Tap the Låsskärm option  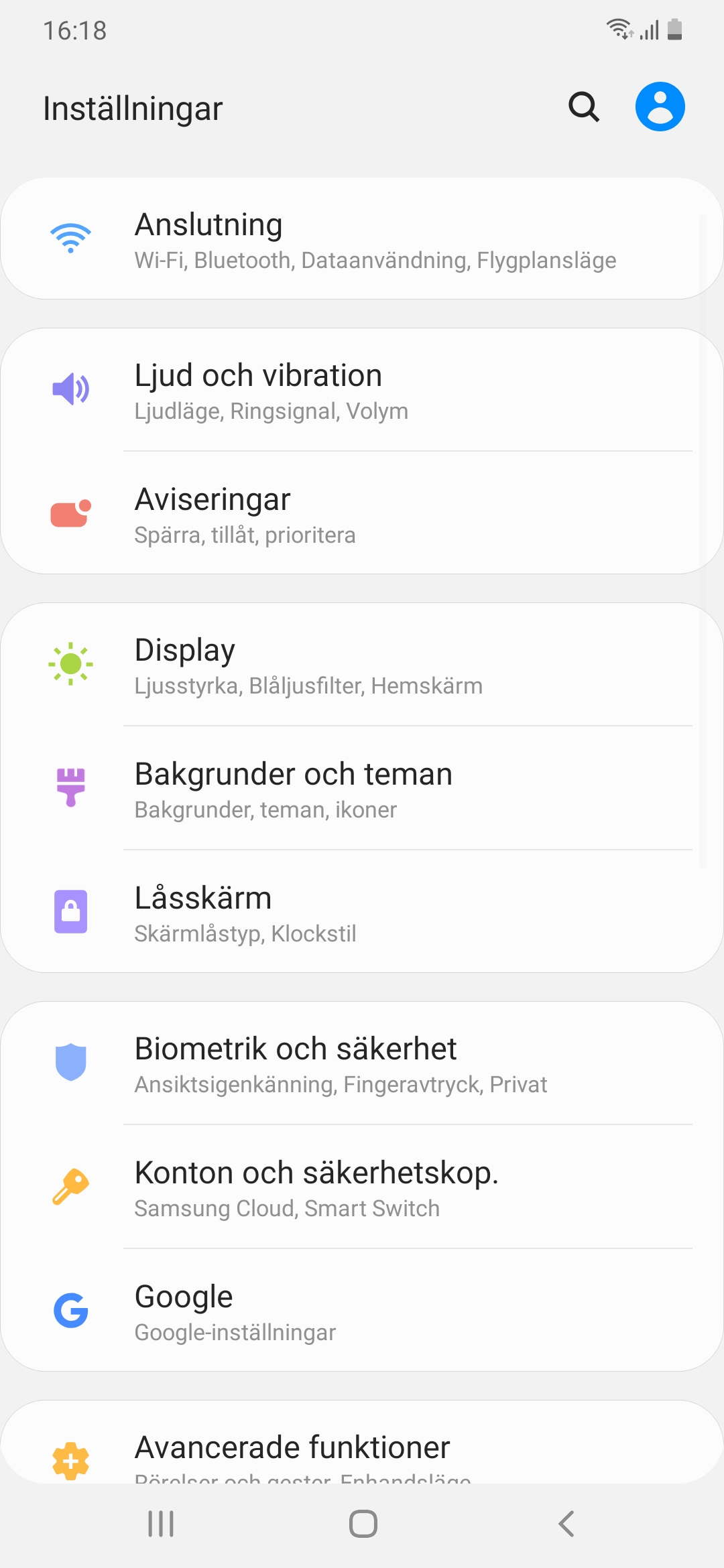362,913
